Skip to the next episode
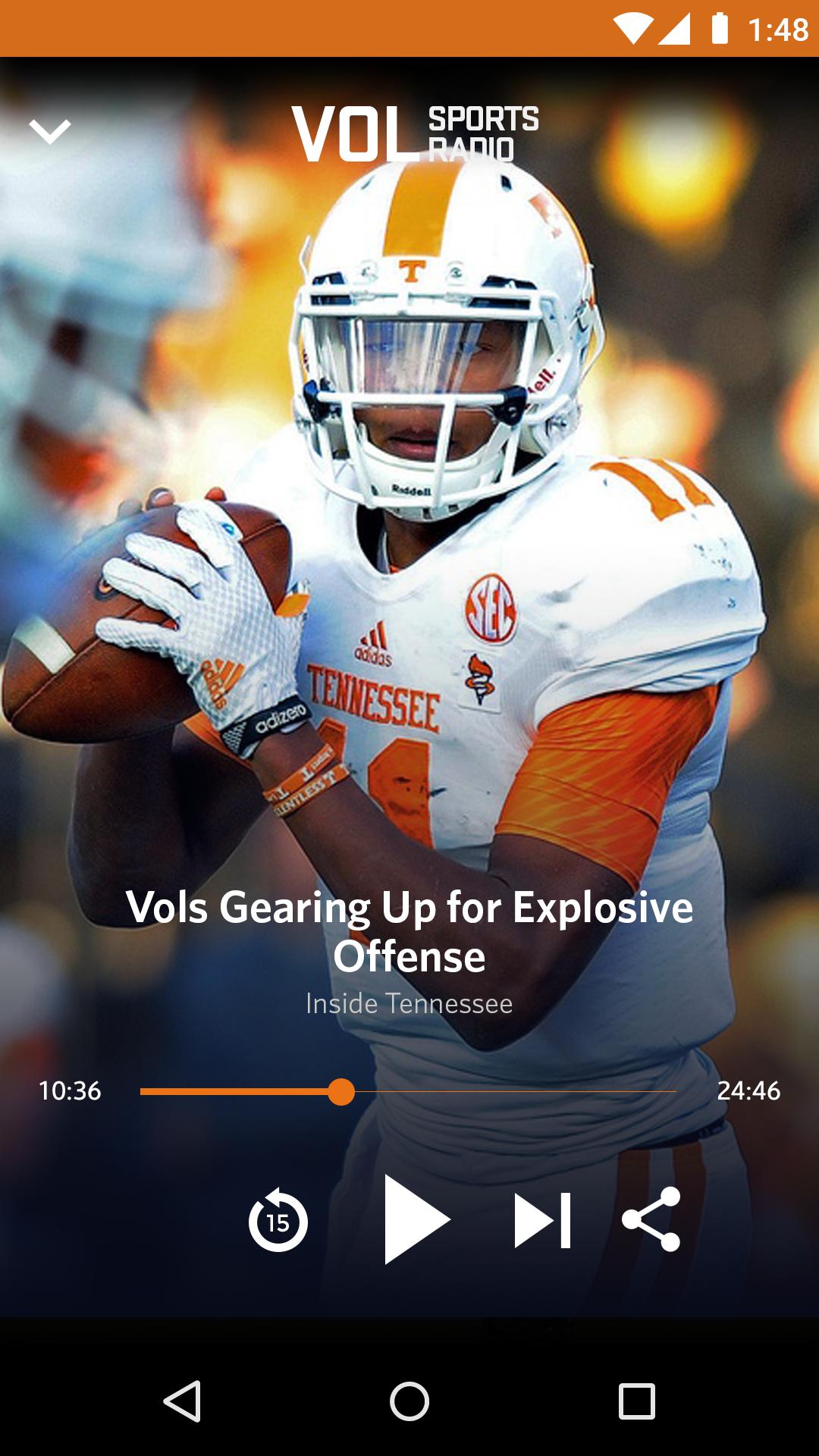 click(542, 1220)
